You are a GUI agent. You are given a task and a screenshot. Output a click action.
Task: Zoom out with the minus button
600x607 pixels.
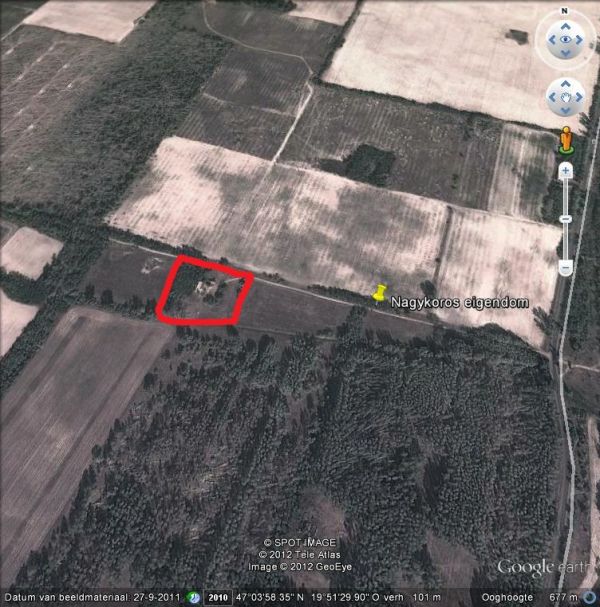coord(566,267)
